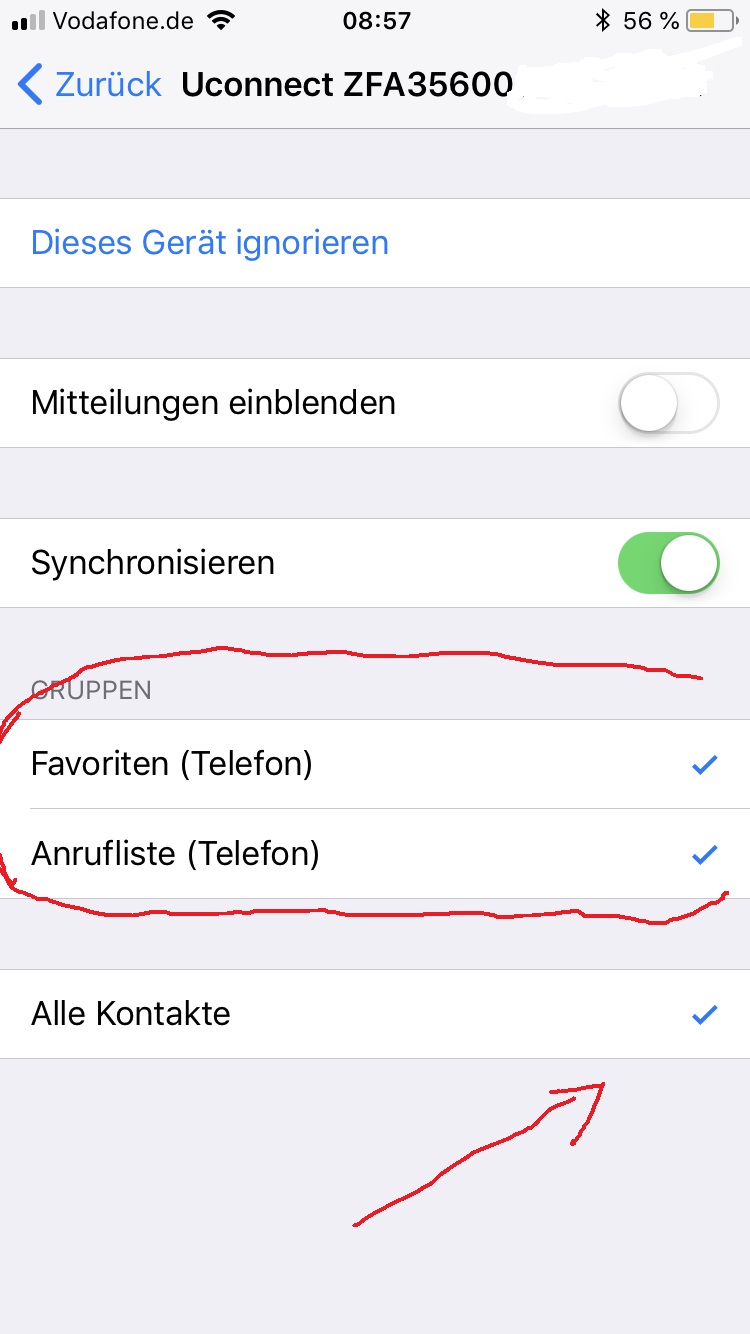Image resolution: width=750 pixels, height=1334 pixels.
Task: Go back with the Zurück button
Action: [90, 85]
